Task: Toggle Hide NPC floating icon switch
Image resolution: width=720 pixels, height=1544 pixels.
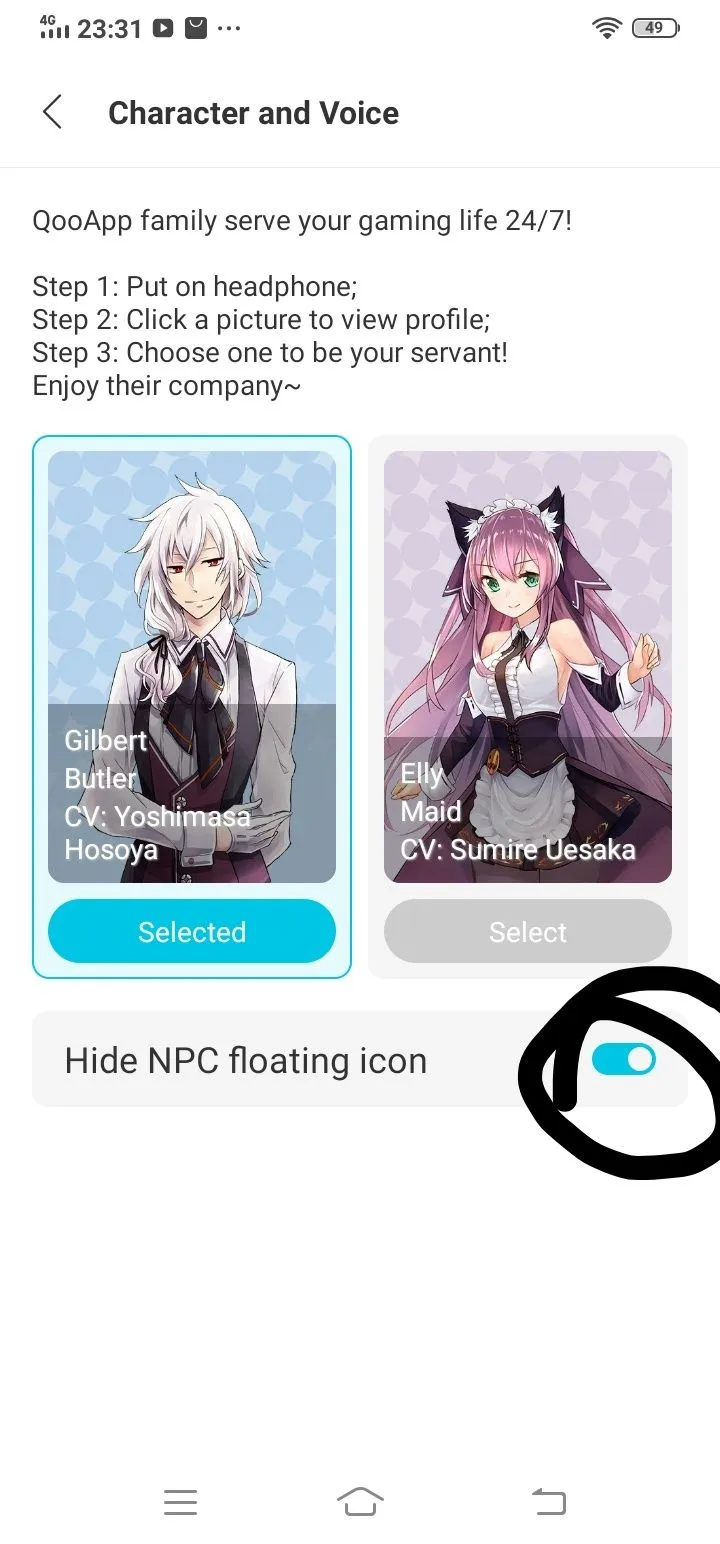Action: click(623, 1059)
